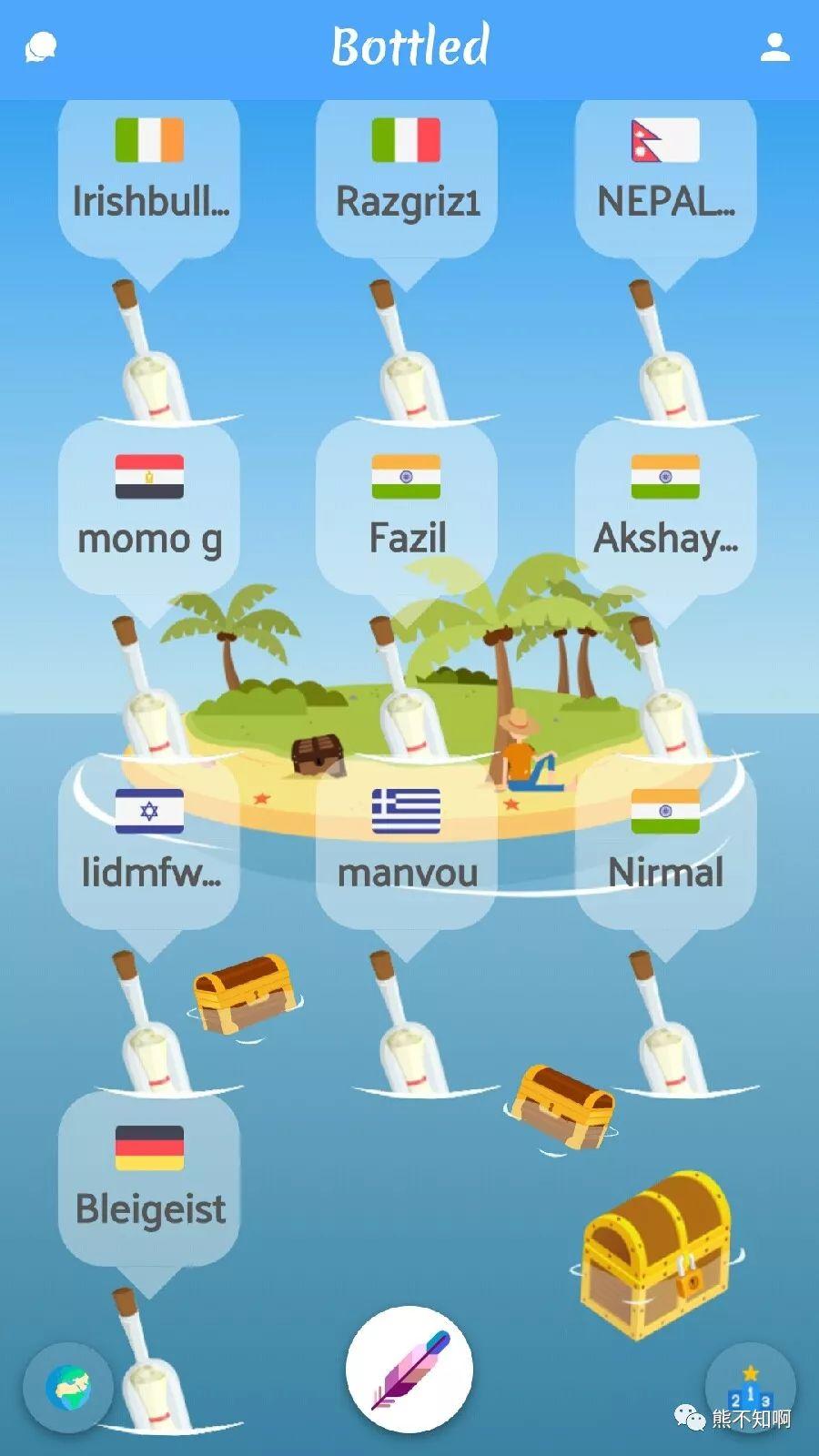This screenshot has height=1456, width=819.
Task: Open the globe map button
Action: pos(68,1389)
